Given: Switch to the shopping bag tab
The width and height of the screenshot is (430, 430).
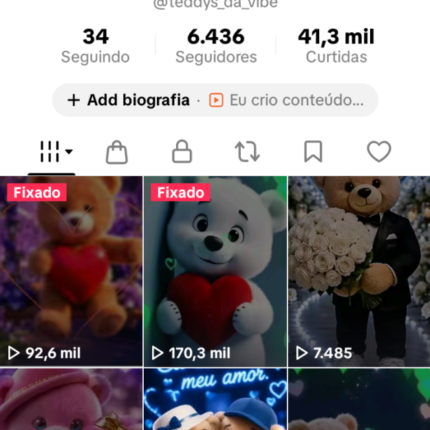Looking at the screenshot, I should coord(117,152).
